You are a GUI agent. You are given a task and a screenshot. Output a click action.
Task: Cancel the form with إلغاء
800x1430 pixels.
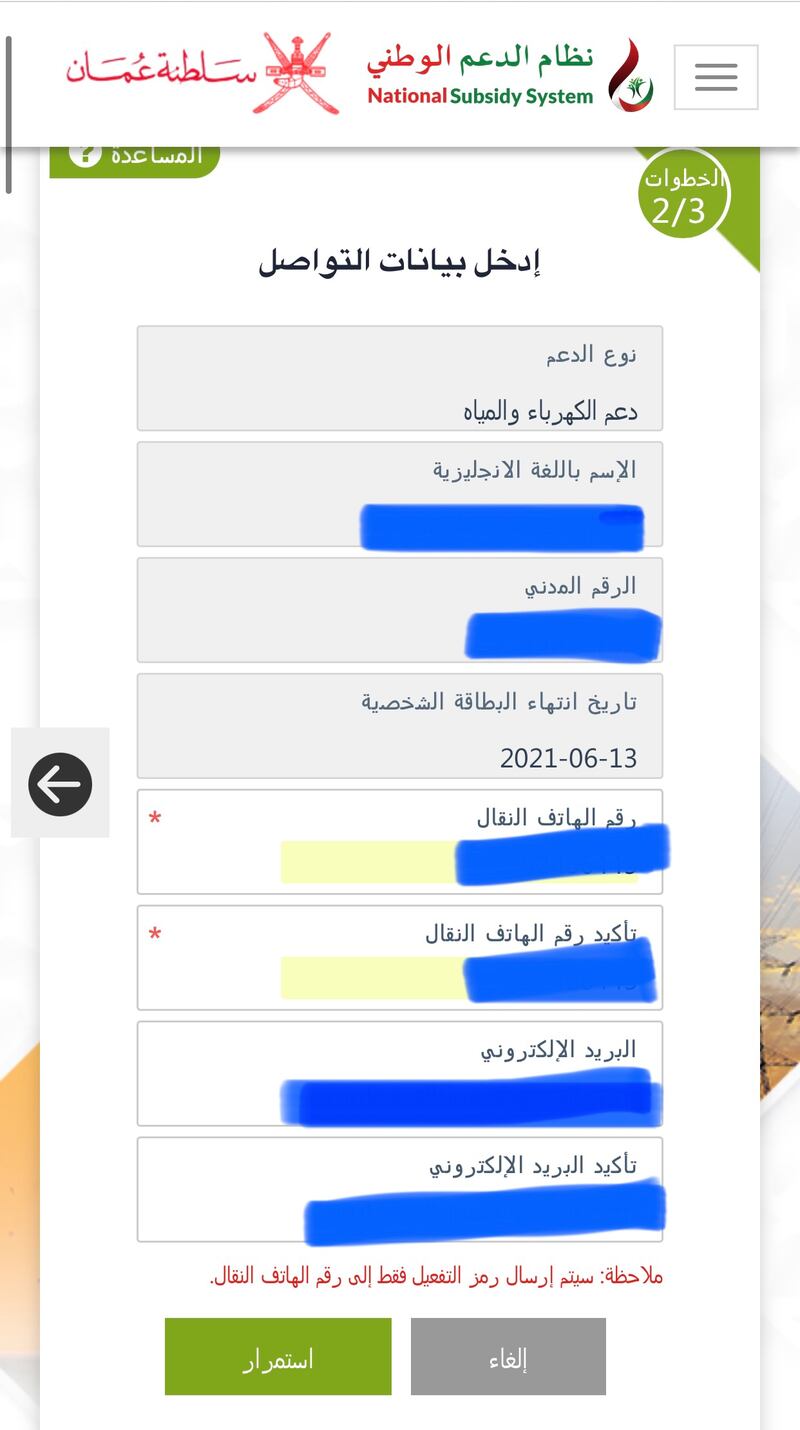click(508, 1357)
